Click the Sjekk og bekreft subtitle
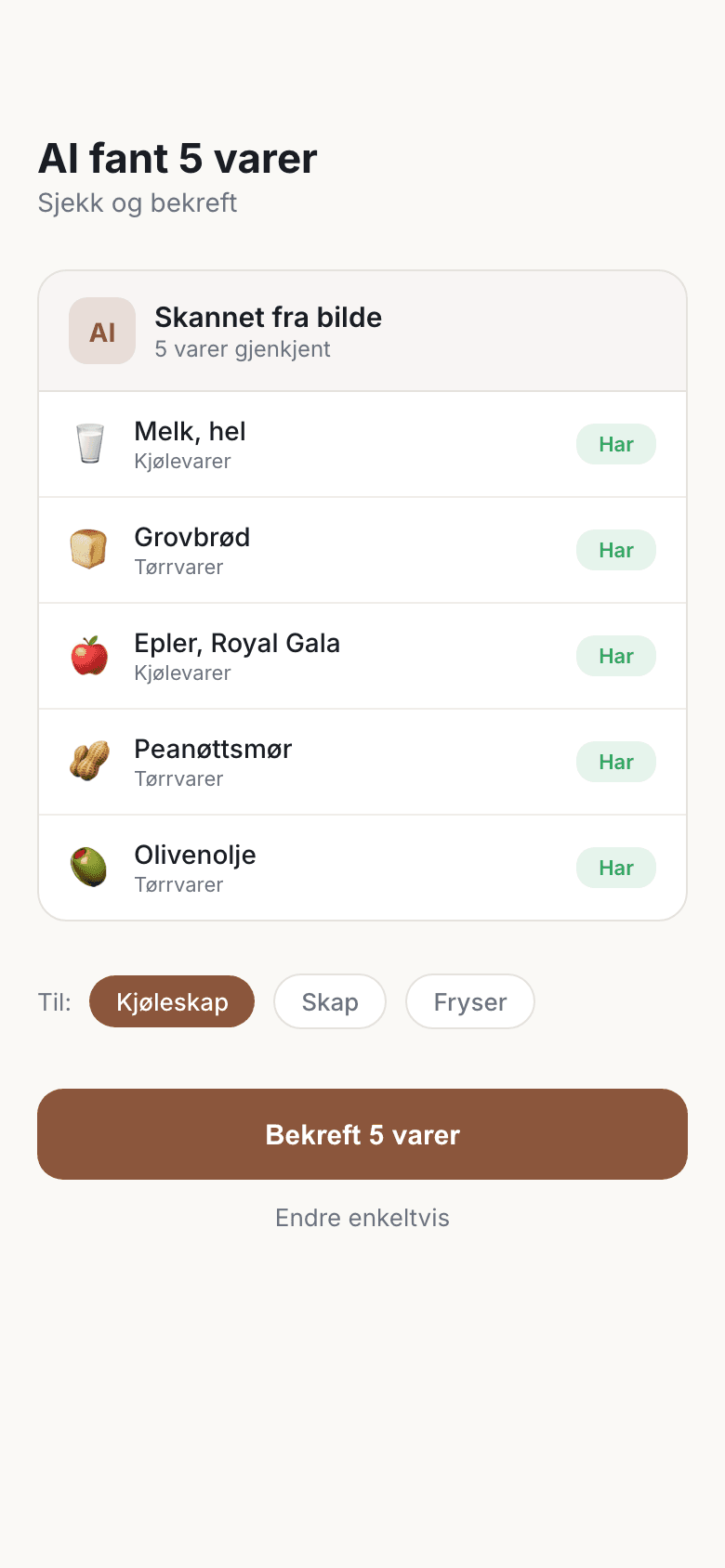Screen dimensions: 725x1568 point(138,203)
